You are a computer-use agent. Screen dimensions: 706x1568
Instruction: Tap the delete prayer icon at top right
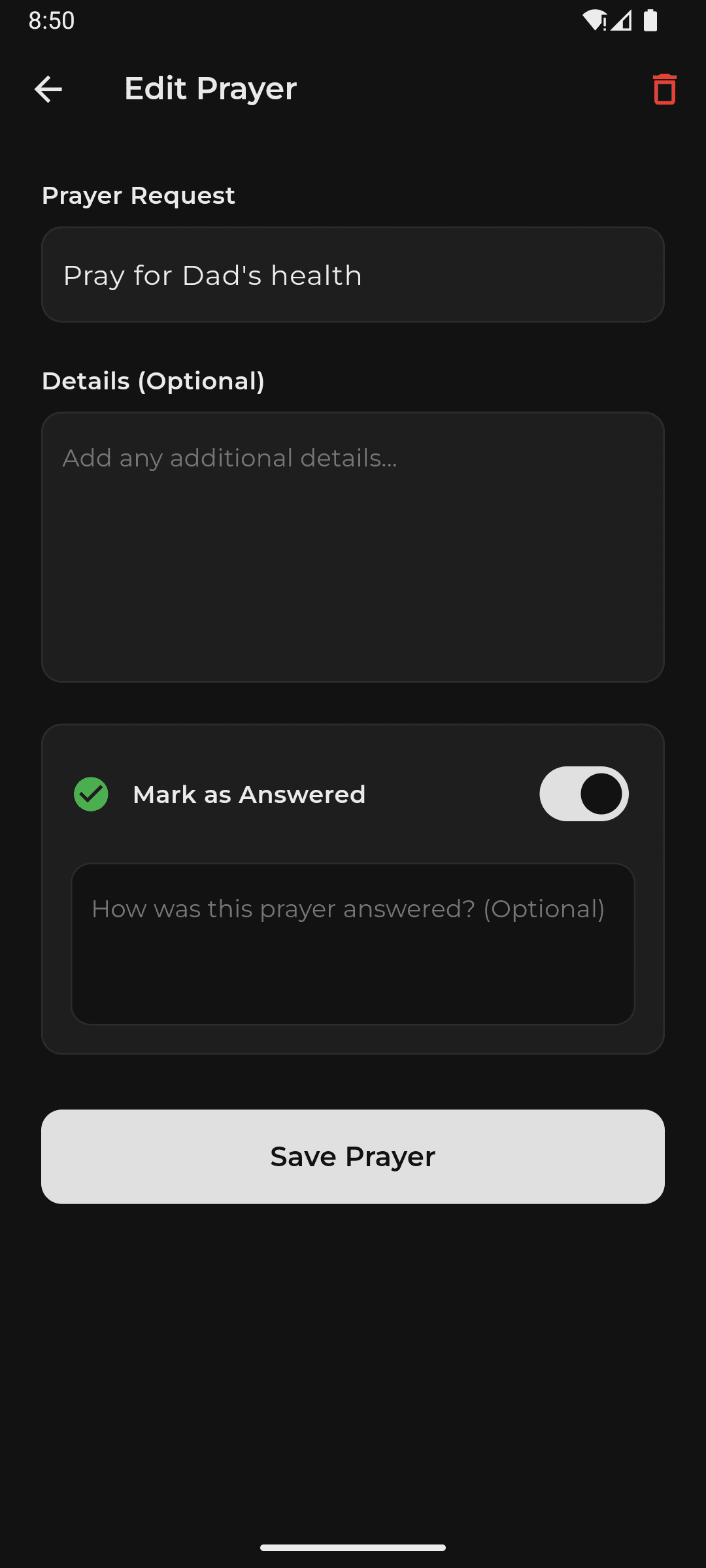pyautogui.click(x=664, y=90)
